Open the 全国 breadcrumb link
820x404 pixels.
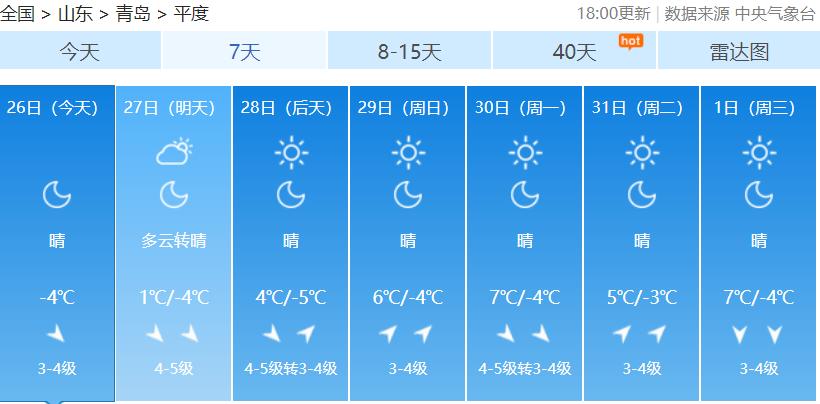[18, 14]
